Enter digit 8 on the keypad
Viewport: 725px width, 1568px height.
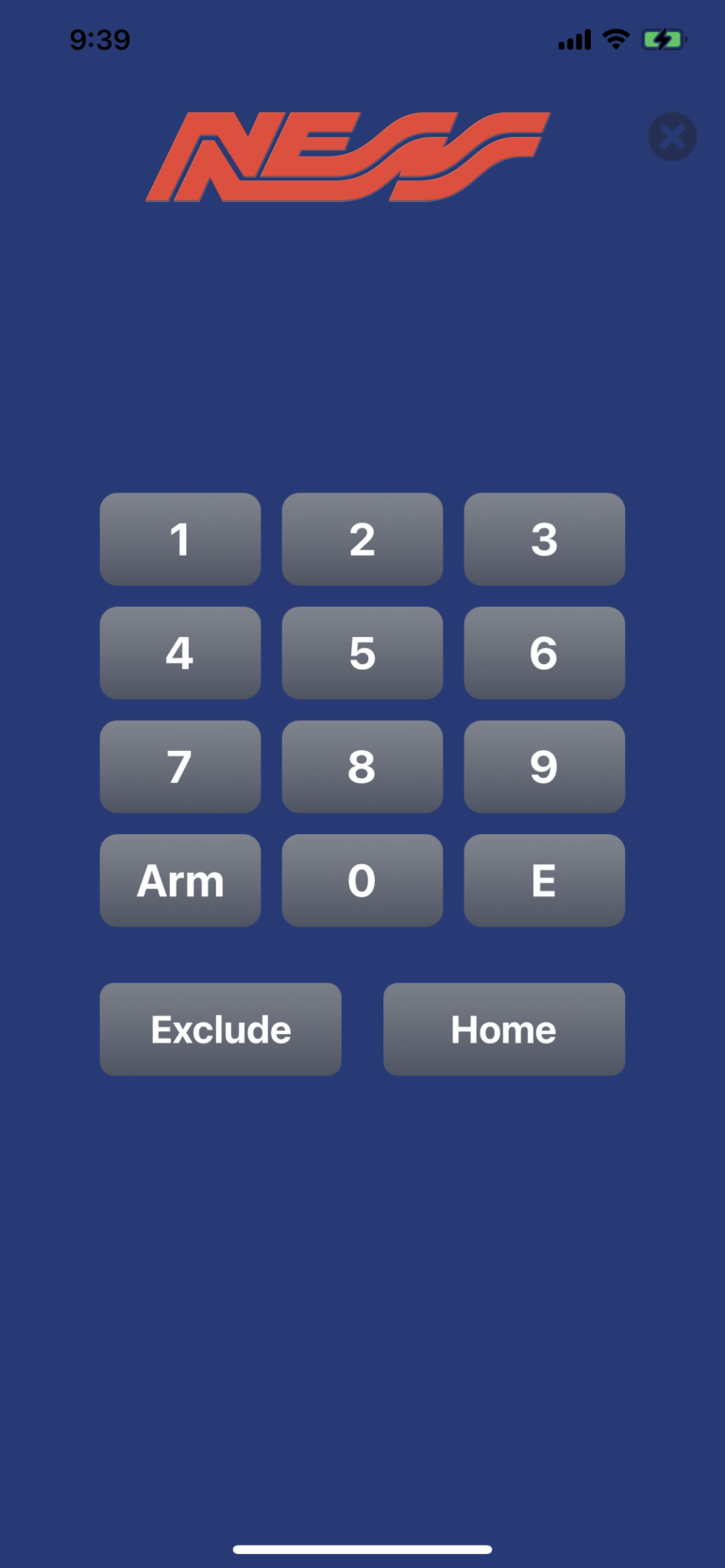[x=362, y=766]
